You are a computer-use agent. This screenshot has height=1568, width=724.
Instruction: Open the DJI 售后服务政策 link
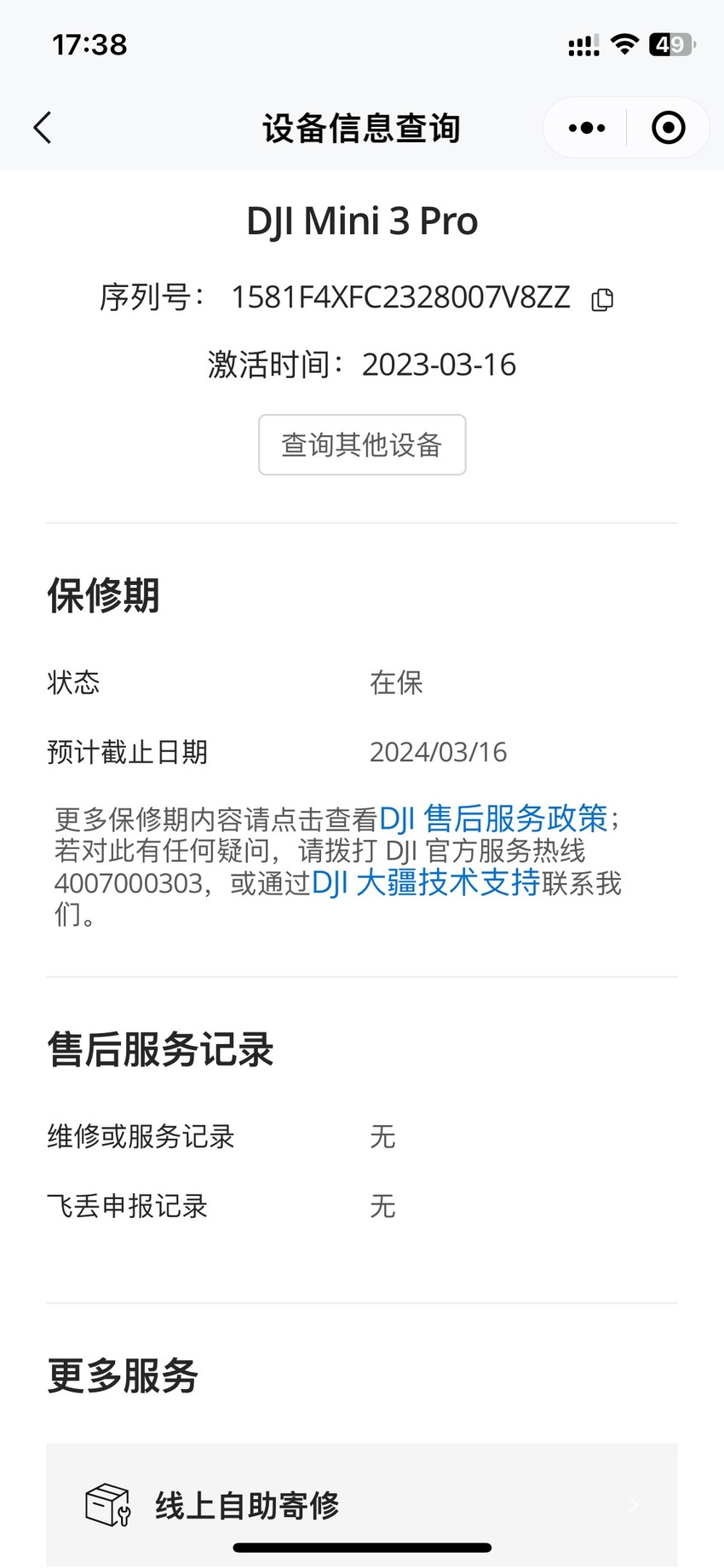[x=493, y=818]
